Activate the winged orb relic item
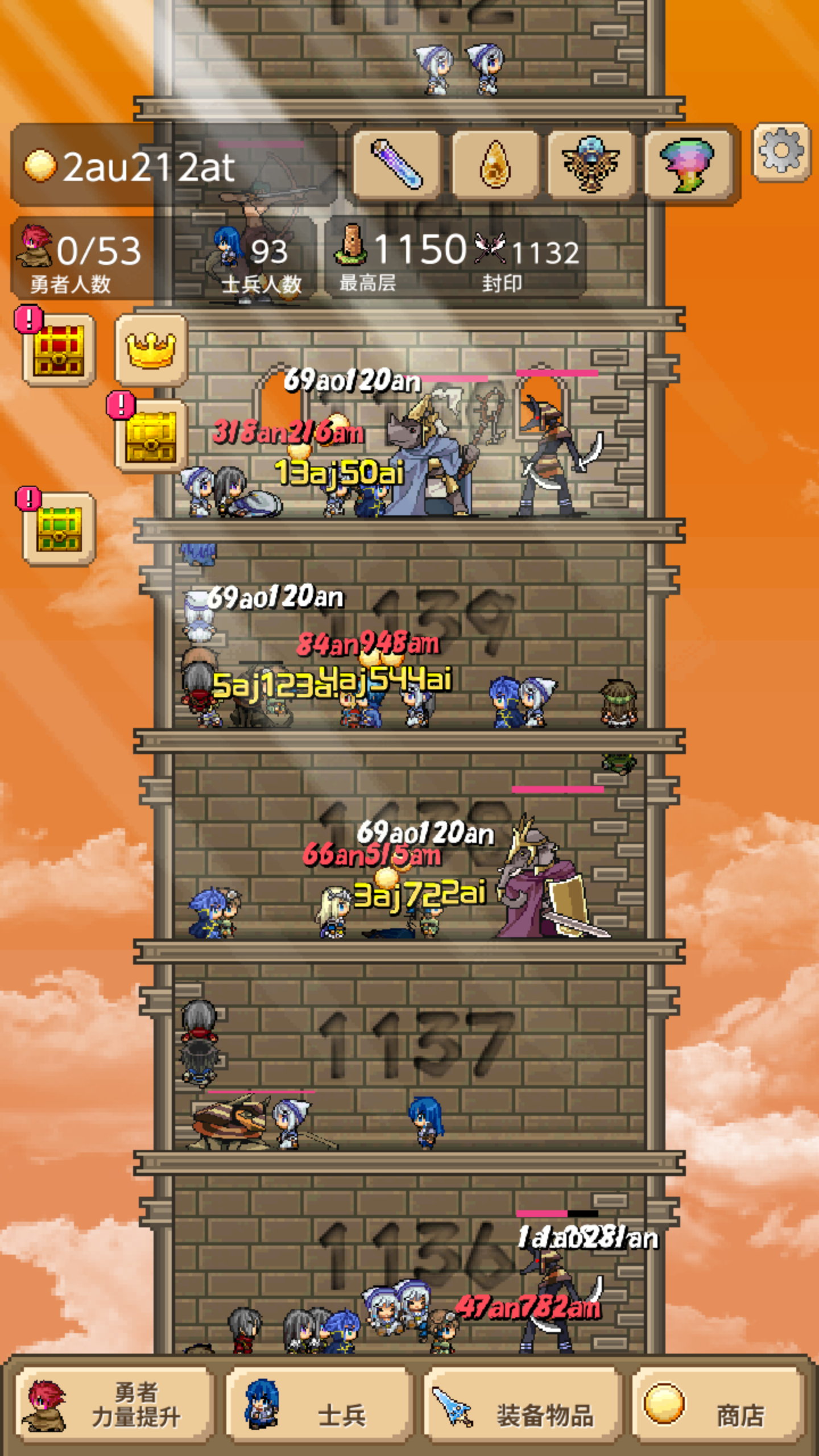This screenshot has height=1456, width=819. click(x=590, y=165)
